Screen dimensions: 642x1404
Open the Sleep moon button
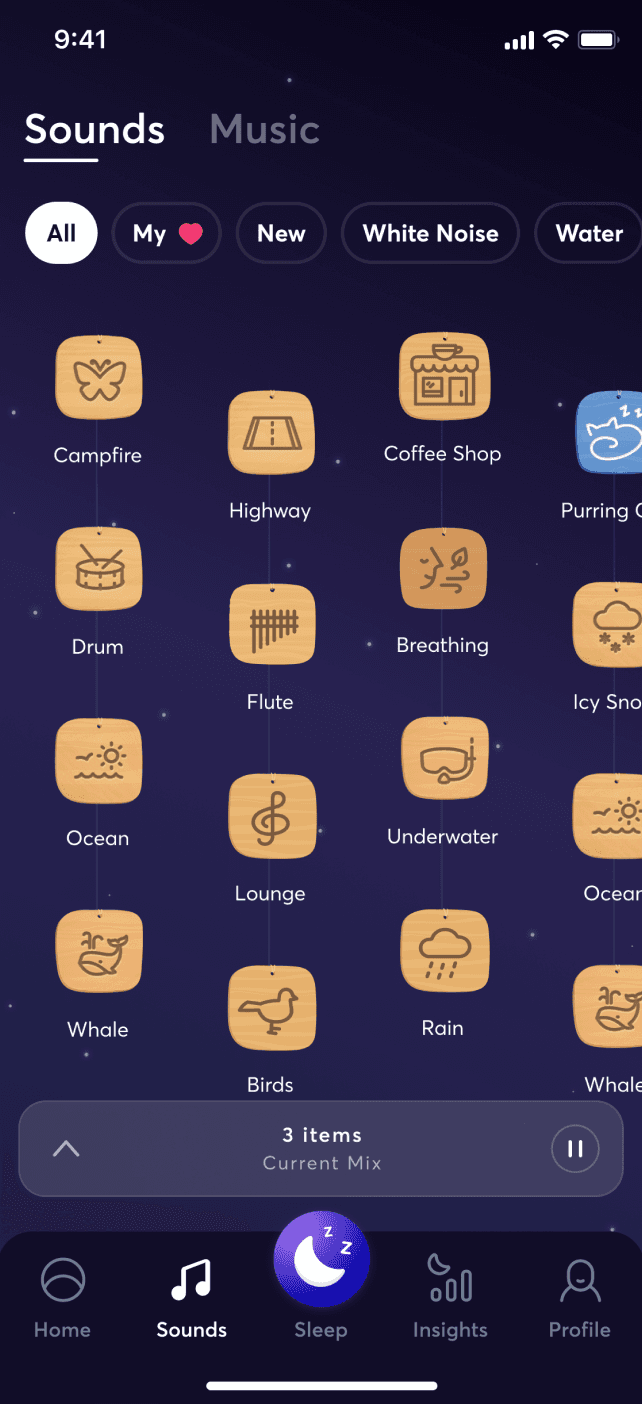pos(321,1261)
